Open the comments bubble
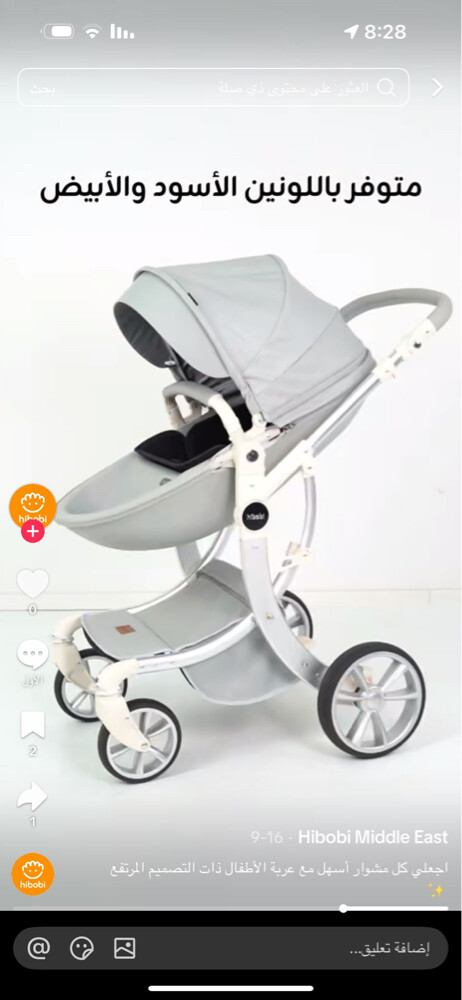The image size is (462, 1000). tap(33, 655)
